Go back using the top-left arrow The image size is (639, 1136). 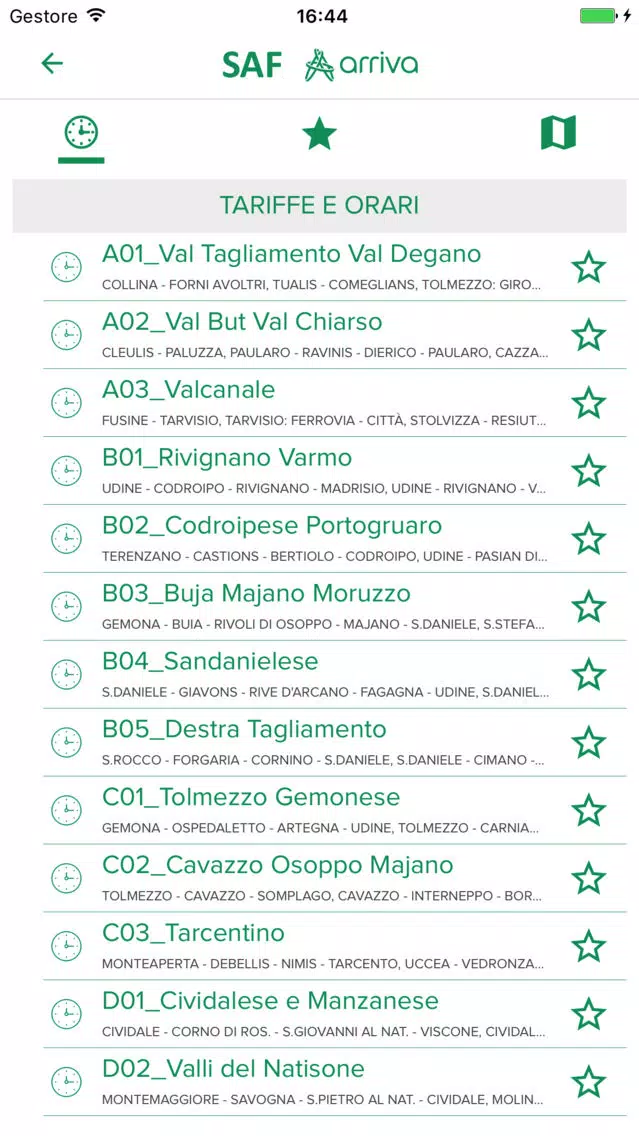coord(52,64)
